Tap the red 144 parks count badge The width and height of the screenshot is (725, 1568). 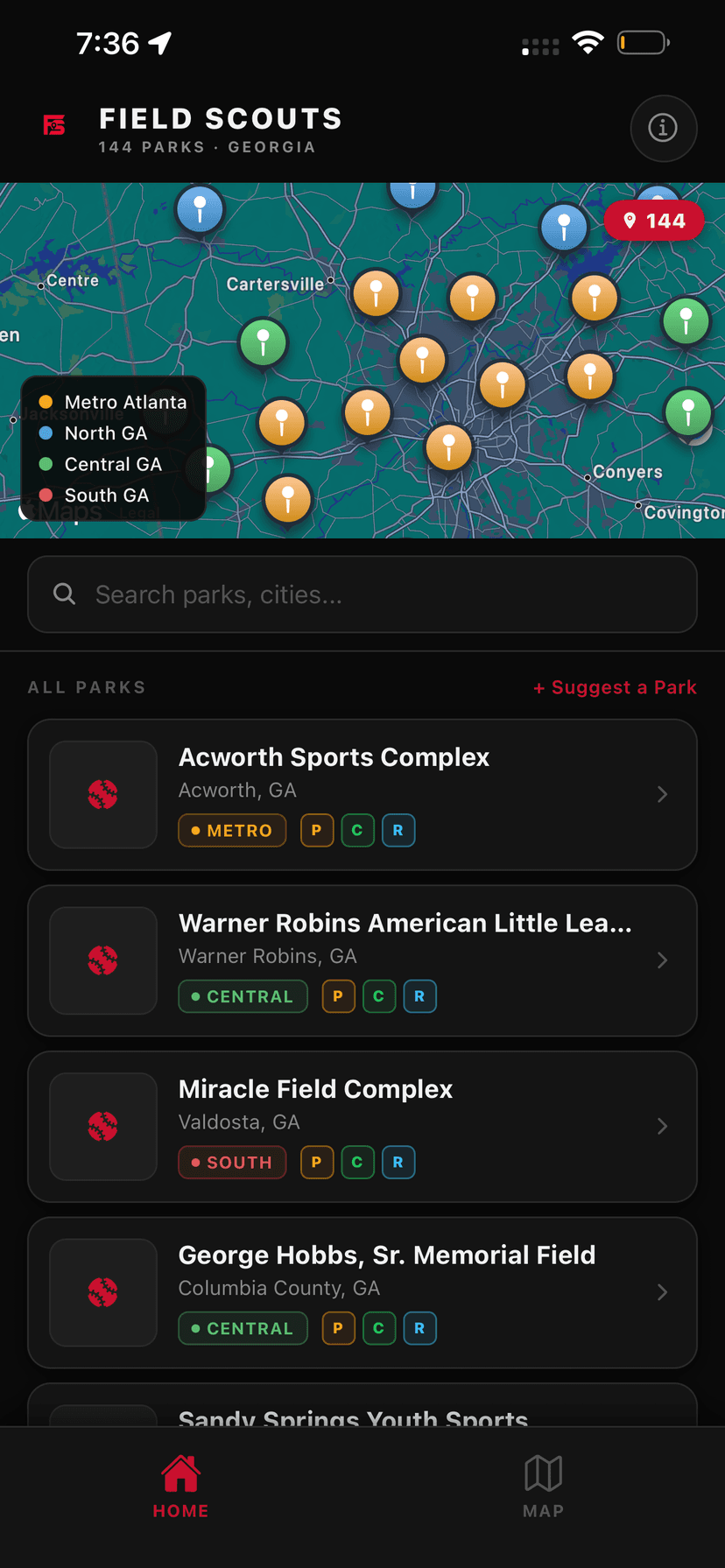click(654, 221)
